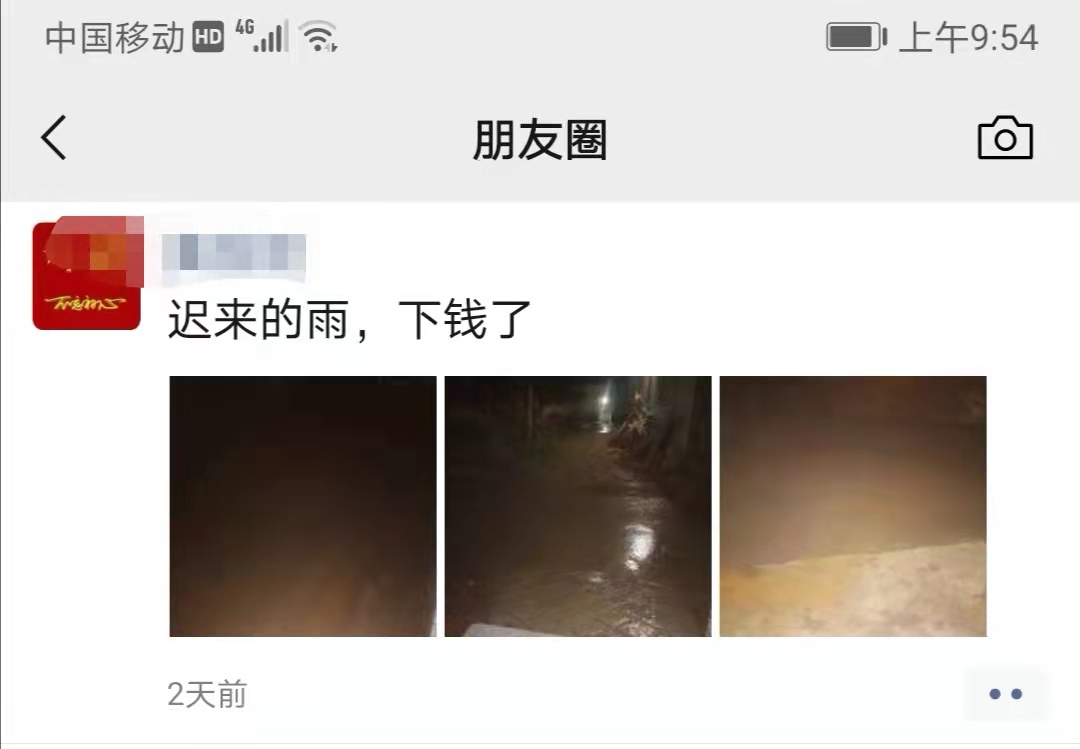Open the two-dot like and comment menu

(x=1004, y=694)
